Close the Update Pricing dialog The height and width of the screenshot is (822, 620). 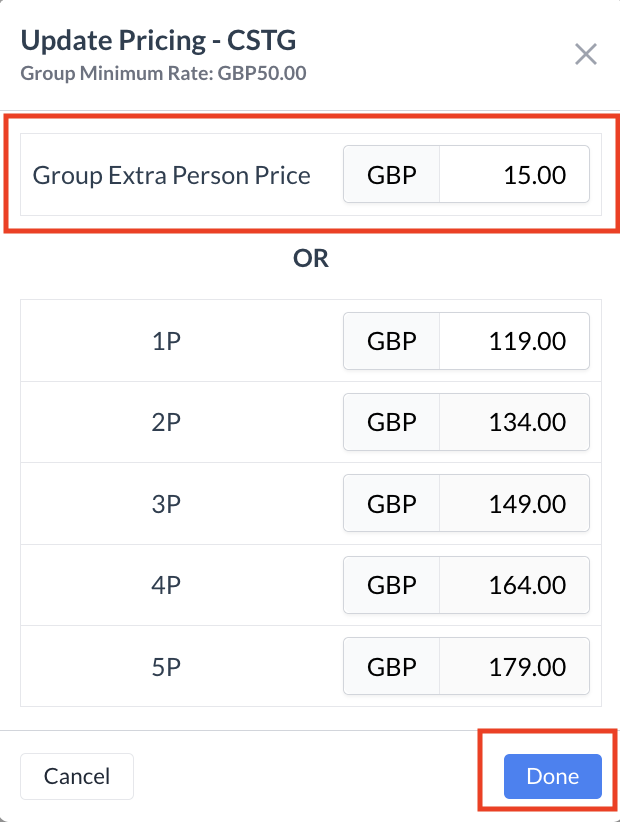[x=586, y=54]
